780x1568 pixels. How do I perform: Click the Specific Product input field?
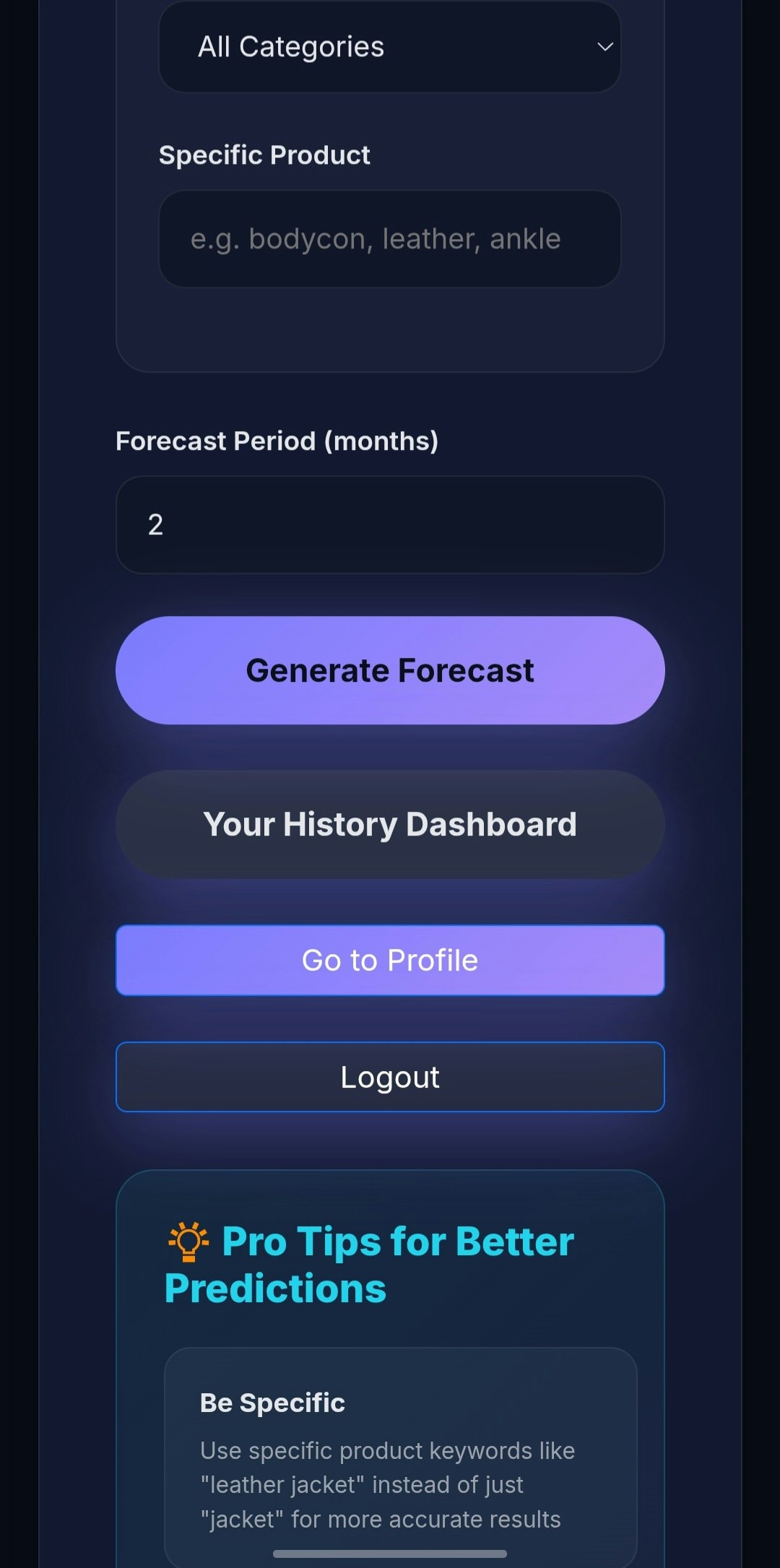click(390, 238)
